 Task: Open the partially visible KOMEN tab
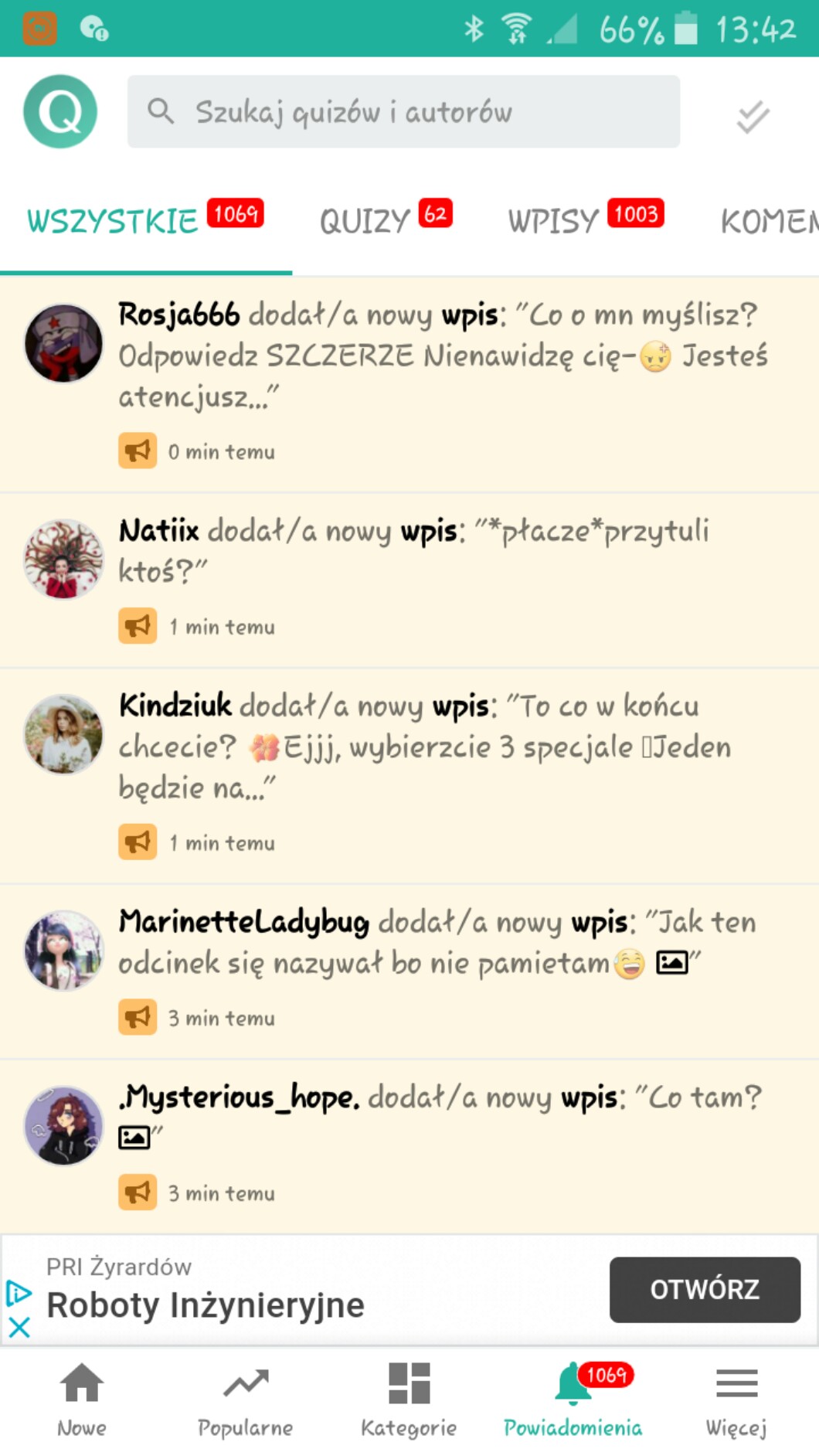click(768, 221)
